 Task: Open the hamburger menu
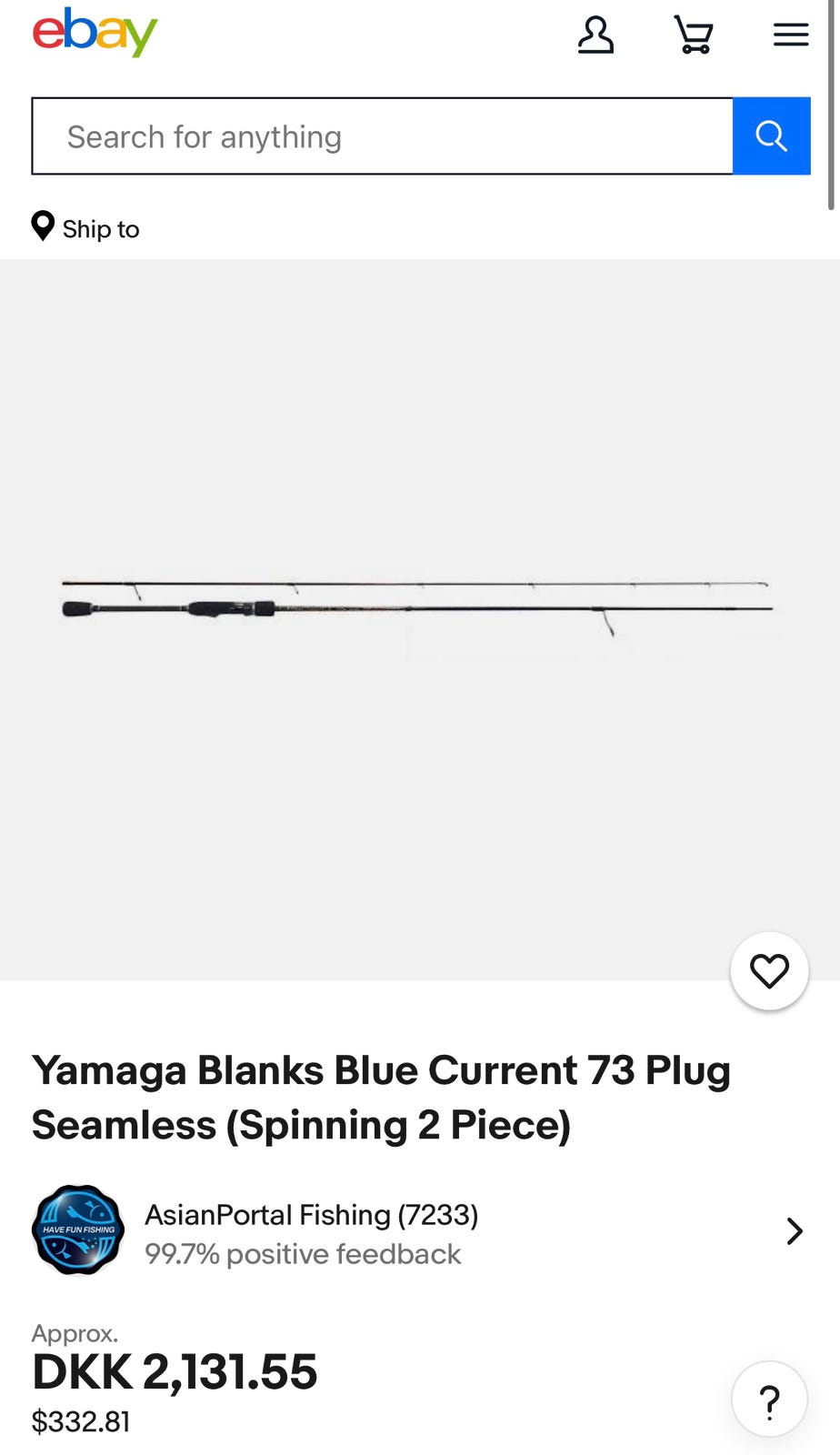pyautogui.click(x=790, y=35)
